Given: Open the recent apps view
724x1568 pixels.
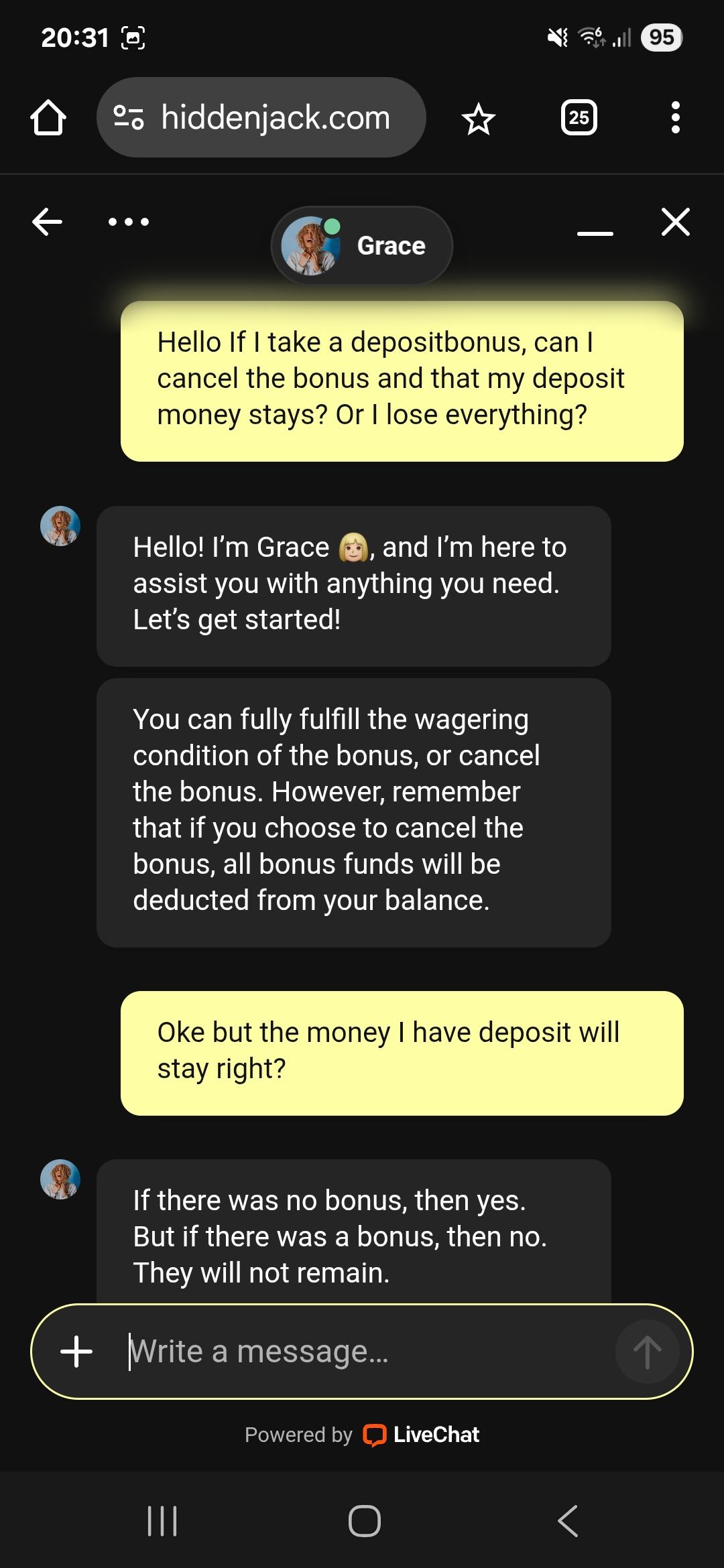Looking at the screenshot, I should point(162,1520).
